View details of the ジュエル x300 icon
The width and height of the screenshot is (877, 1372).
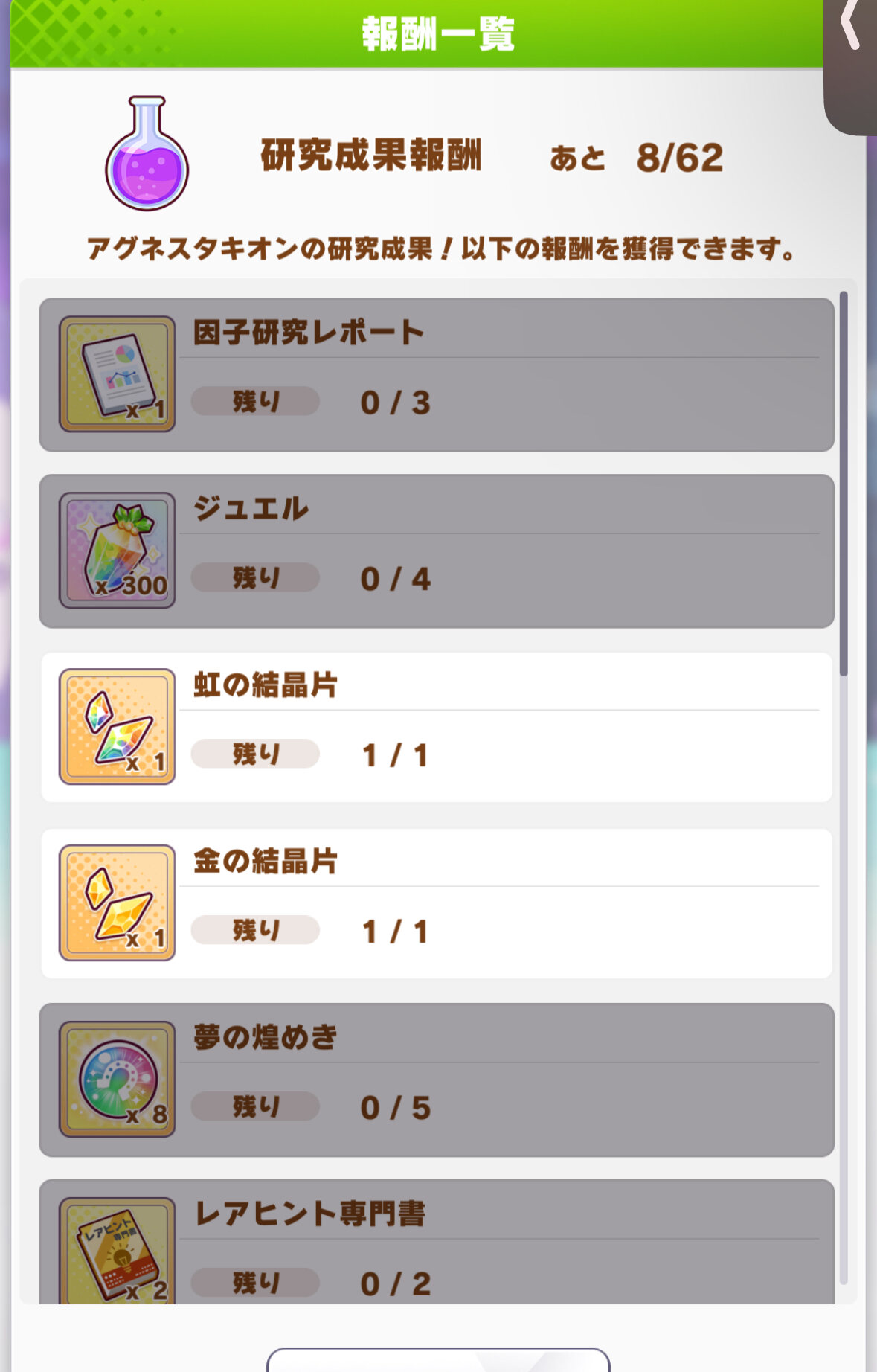coord(117,551)
